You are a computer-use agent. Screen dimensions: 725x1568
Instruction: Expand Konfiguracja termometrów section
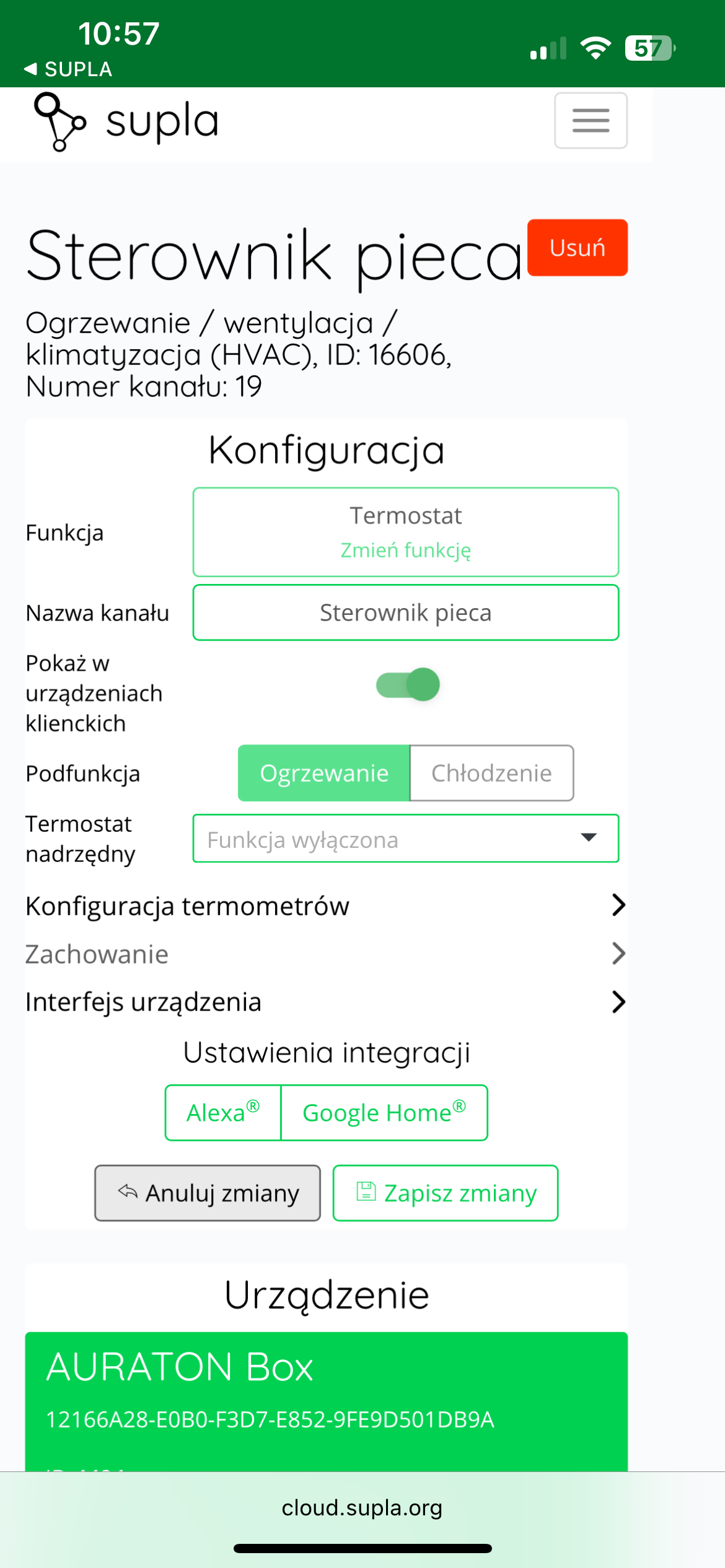click(326, 905)
